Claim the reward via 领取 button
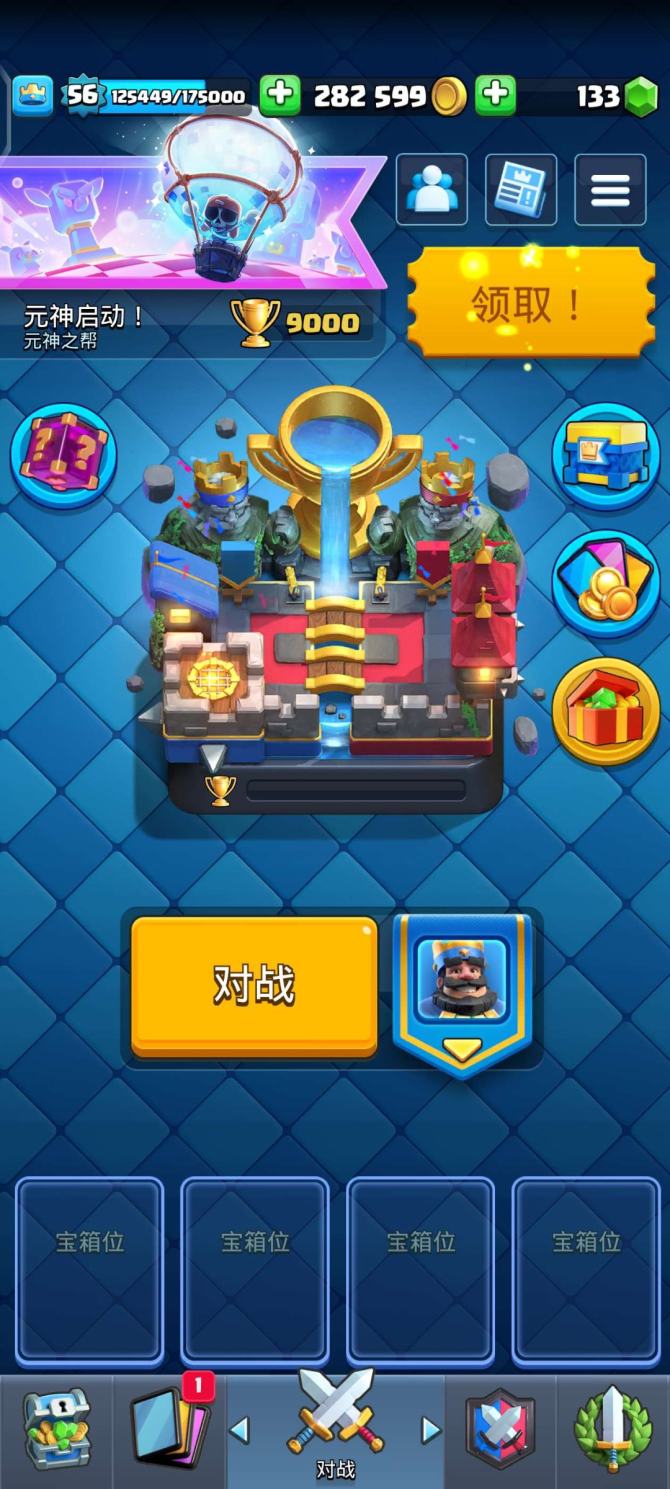The image size is (670, 1489). point(530,304)
